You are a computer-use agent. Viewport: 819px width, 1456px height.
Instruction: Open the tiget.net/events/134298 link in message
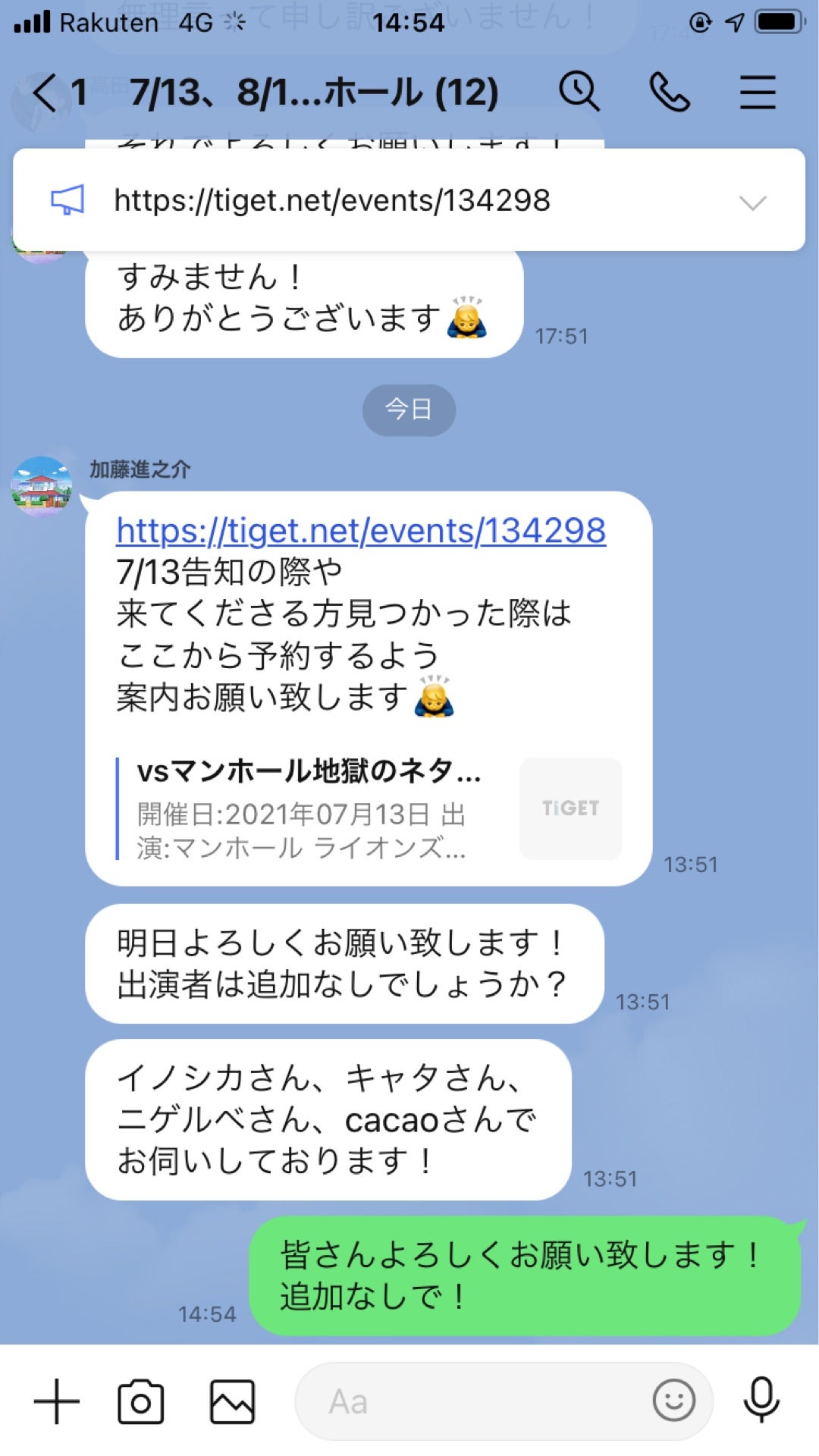click(361, 531)
